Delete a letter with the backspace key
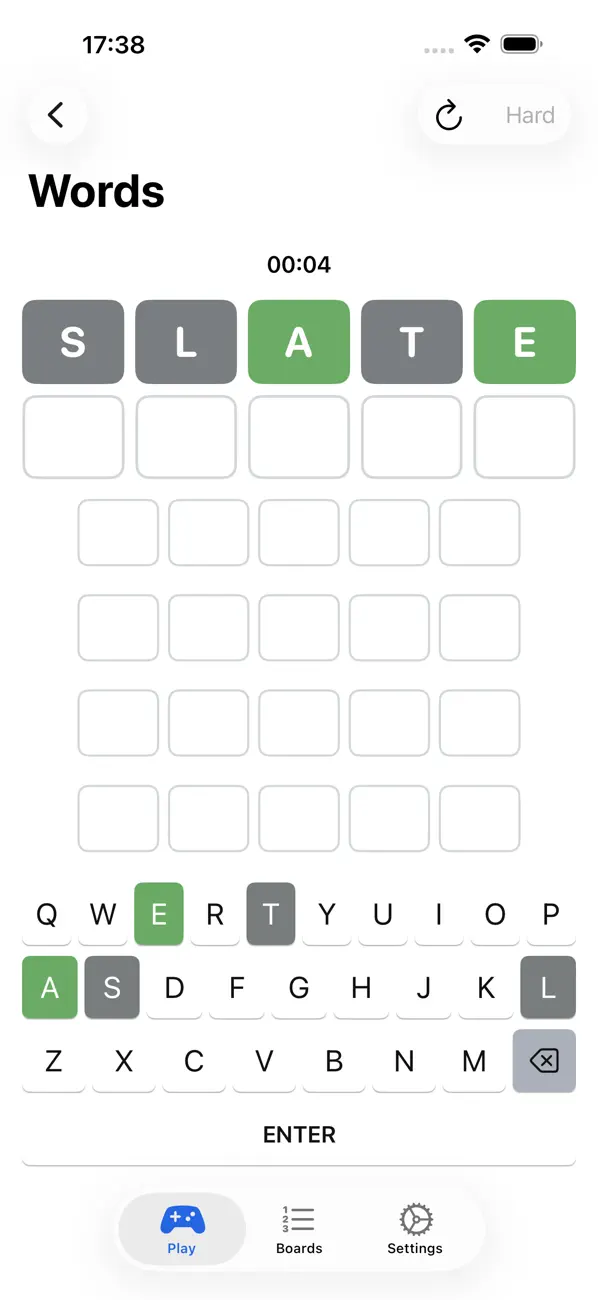The width and height of the screenshot is (598, 1300). (x=544, y=1061)
